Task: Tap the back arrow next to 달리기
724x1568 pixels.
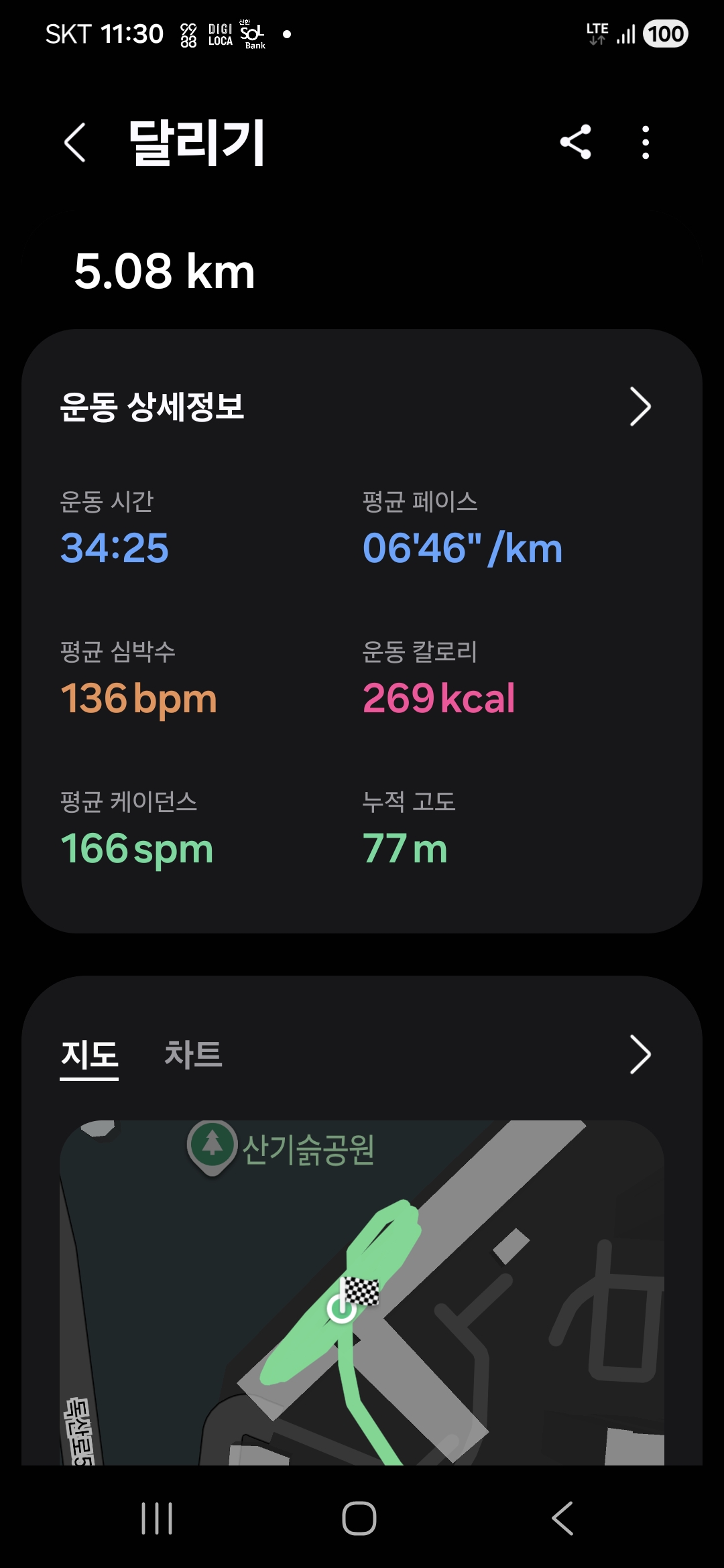Action: (x=75, y=143)
